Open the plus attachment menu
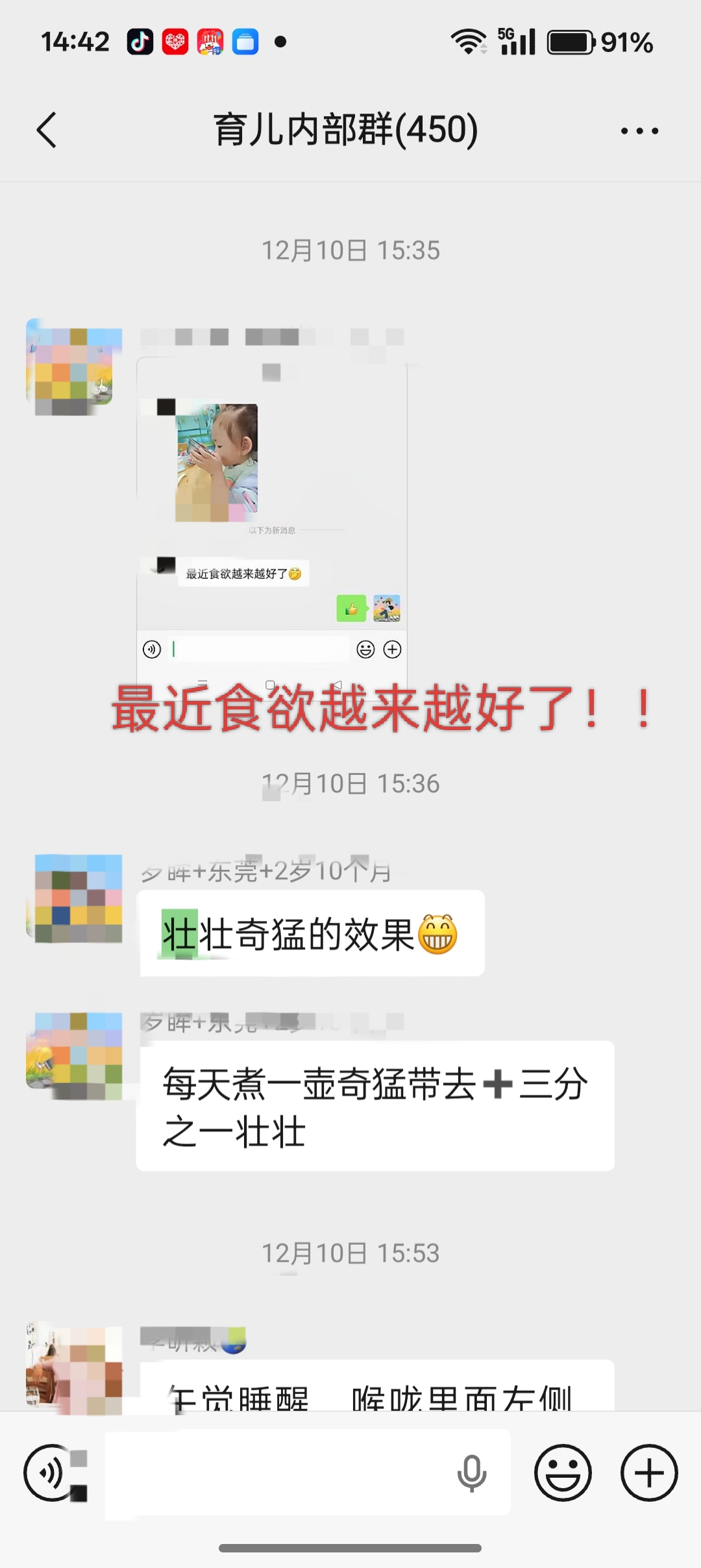 649,1473
